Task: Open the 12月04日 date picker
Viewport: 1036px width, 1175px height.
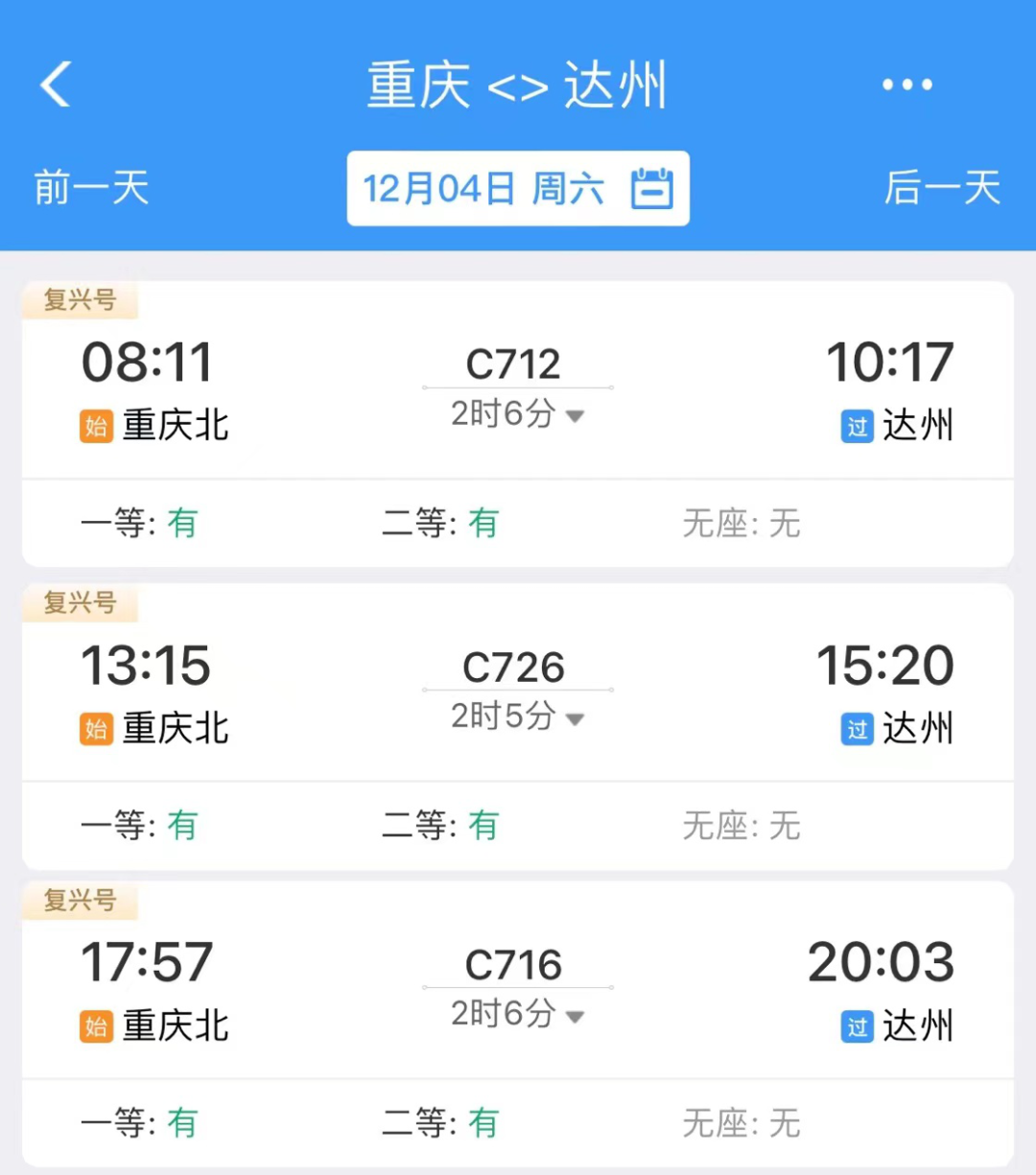Action: [518, 188]
